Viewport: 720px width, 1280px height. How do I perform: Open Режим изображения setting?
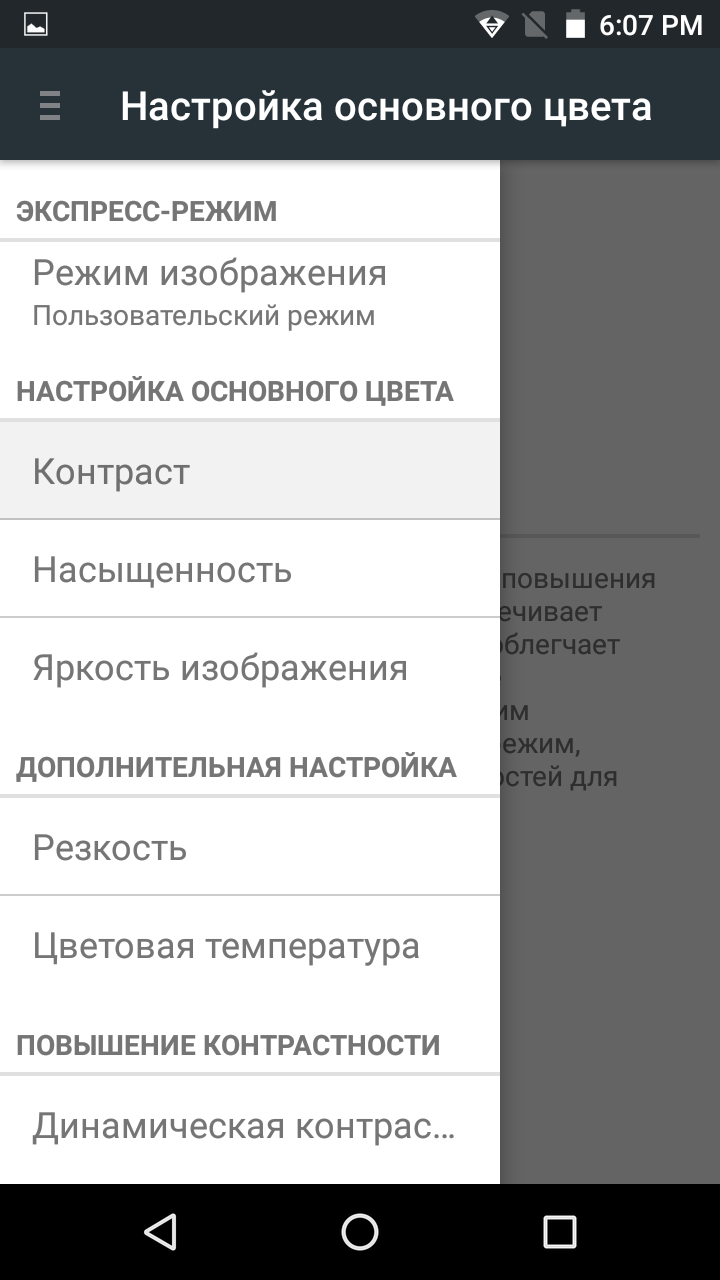coord(250,291)
